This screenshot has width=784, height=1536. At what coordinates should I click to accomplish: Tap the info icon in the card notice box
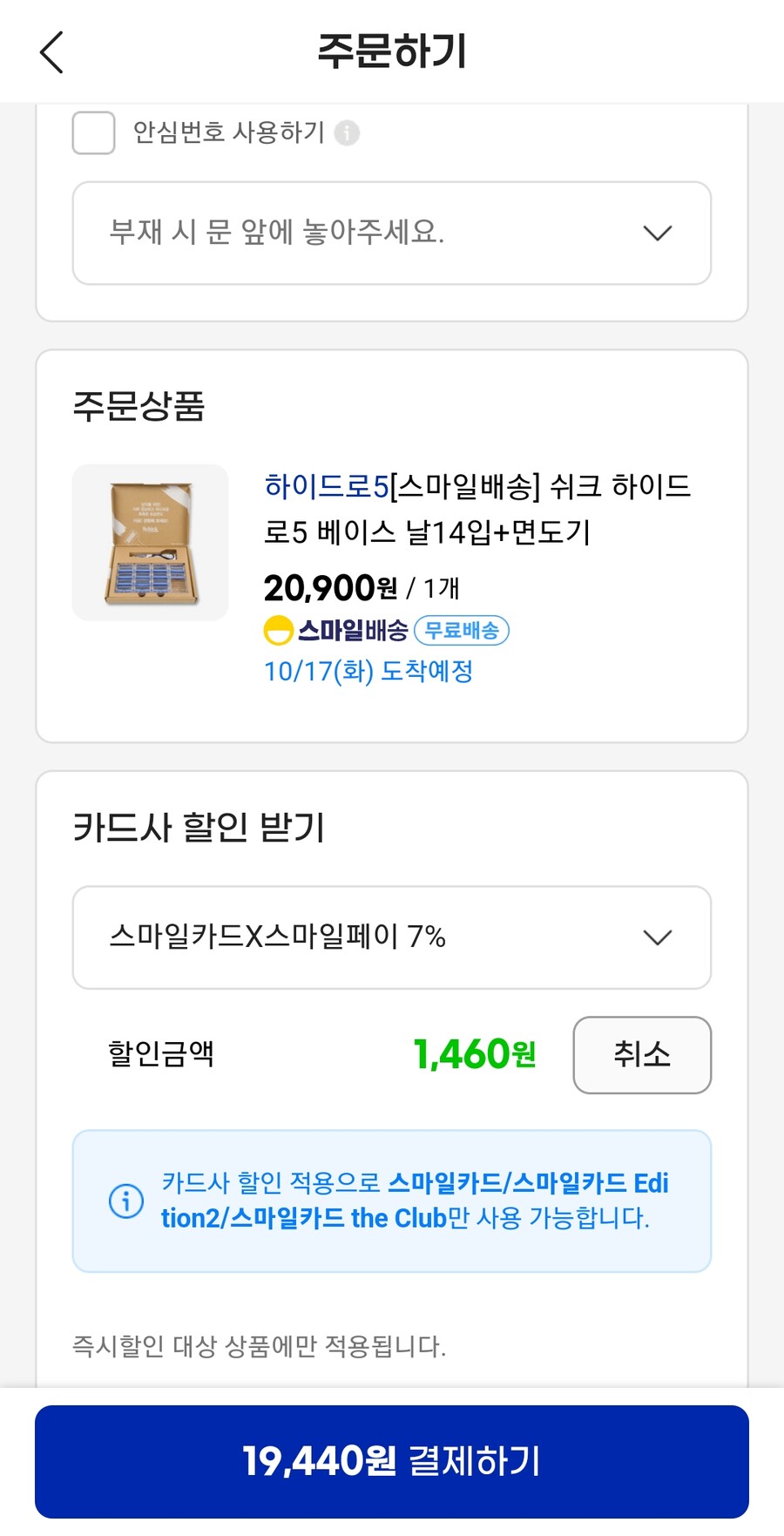[127, 1201]
